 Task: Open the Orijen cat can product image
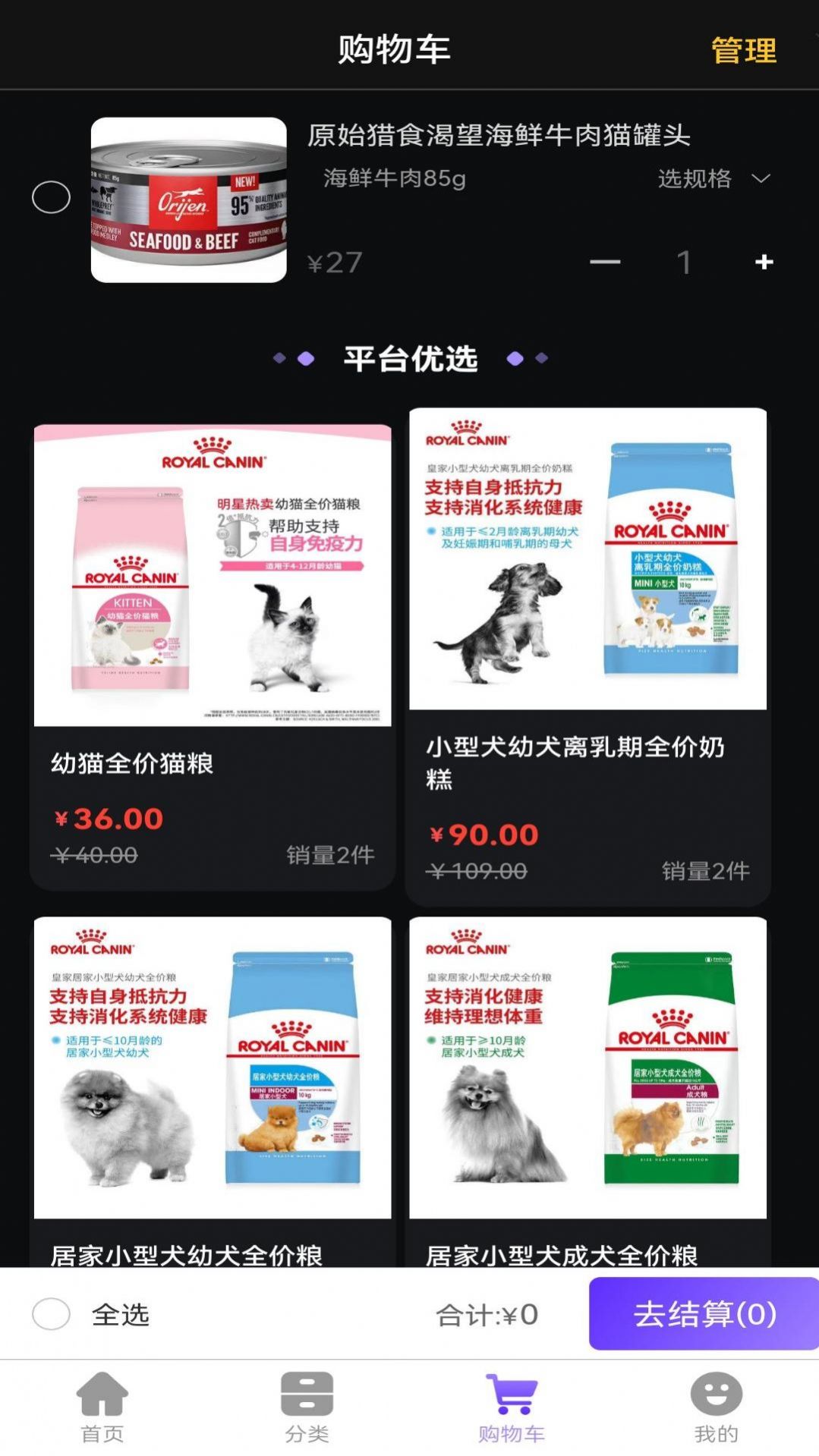(x=189, y=200)
